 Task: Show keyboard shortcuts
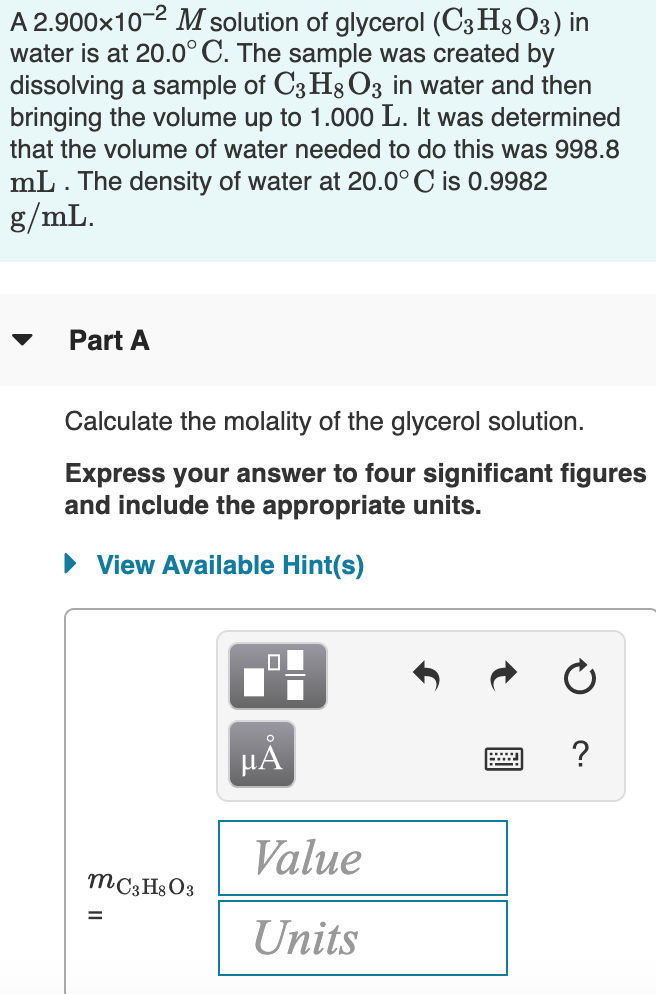(504, 757)
